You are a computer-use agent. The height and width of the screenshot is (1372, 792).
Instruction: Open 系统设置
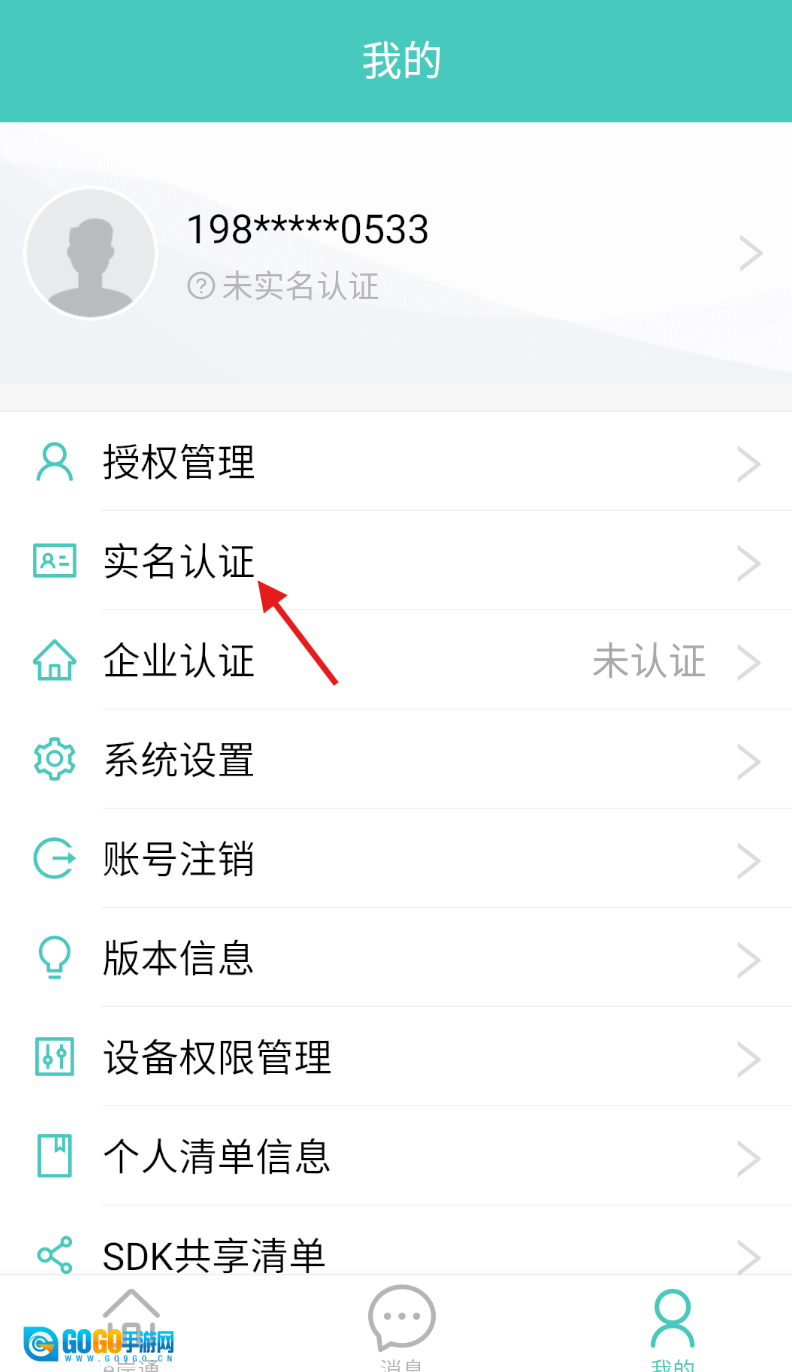396,760
